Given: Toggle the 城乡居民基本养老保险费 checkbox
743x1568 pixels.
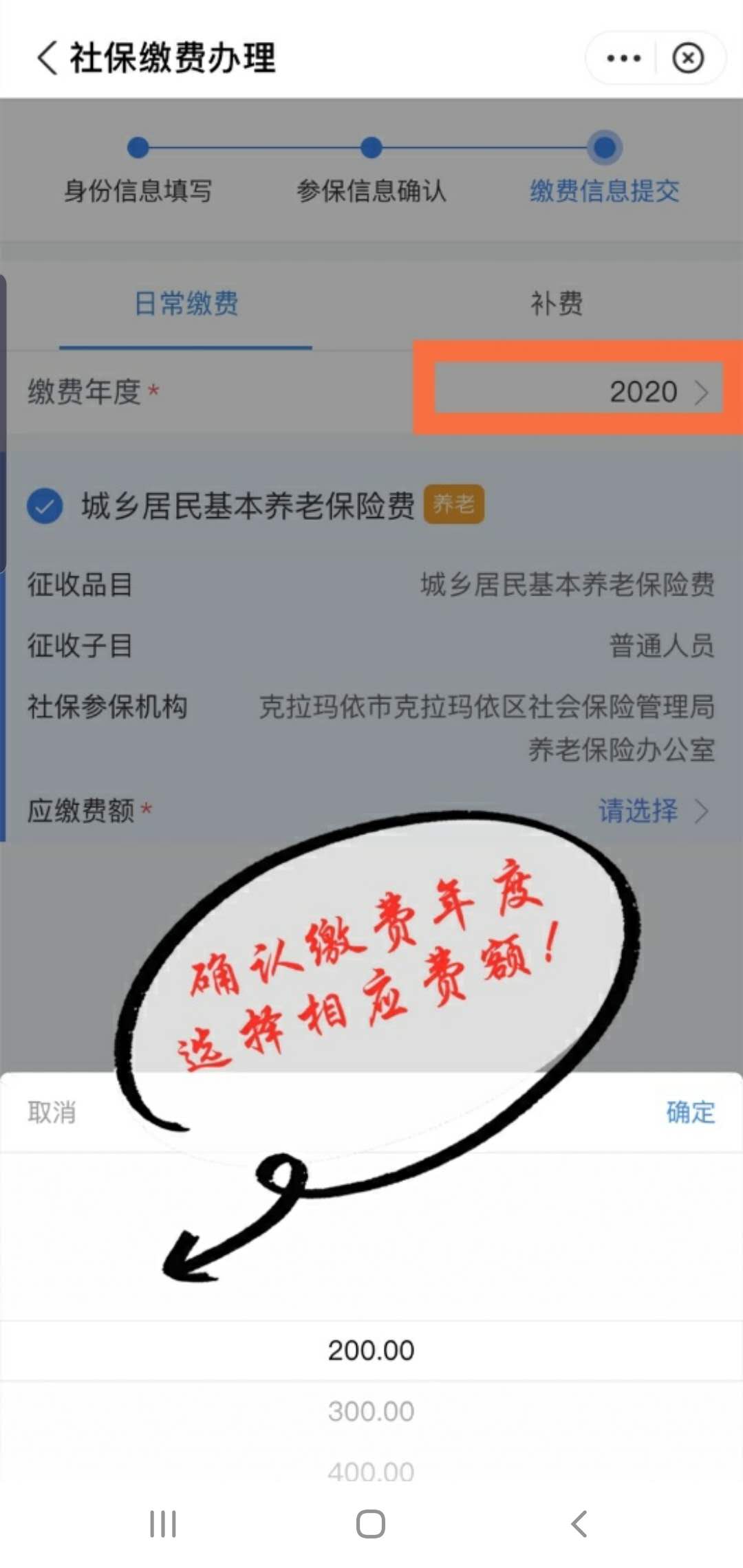Looking at the screenshot, I should [x=45, y=506].
